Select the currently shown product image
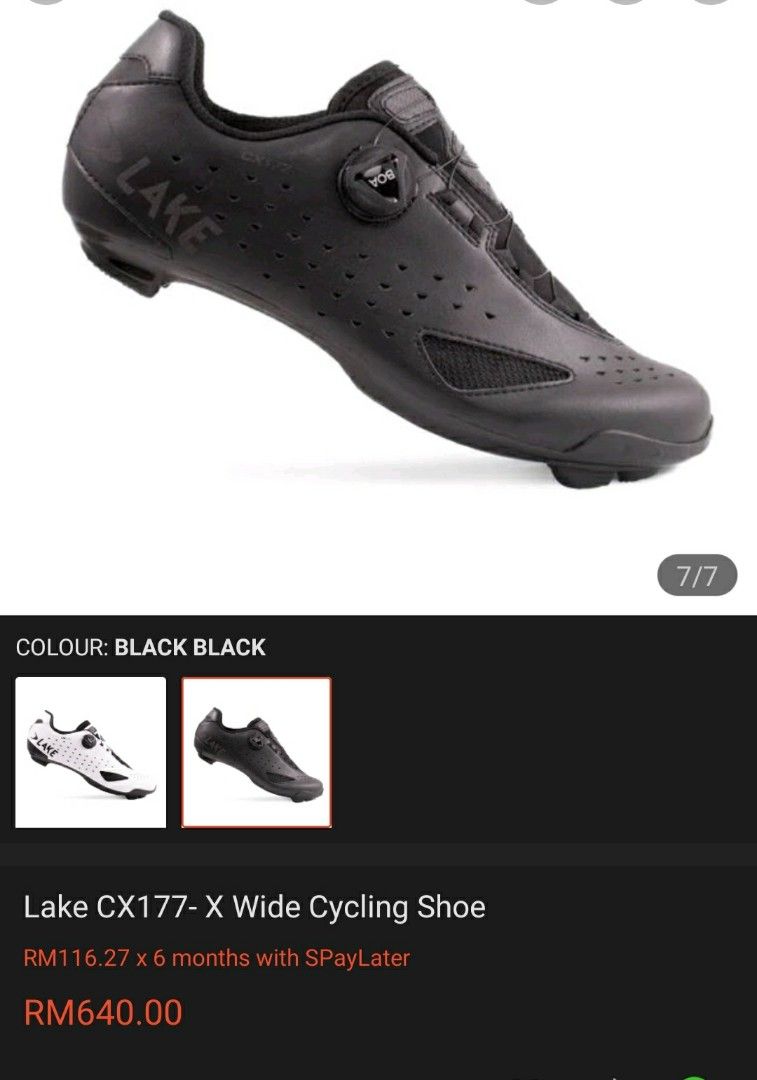The image size is (757, 1080). [x=380, y=280]
